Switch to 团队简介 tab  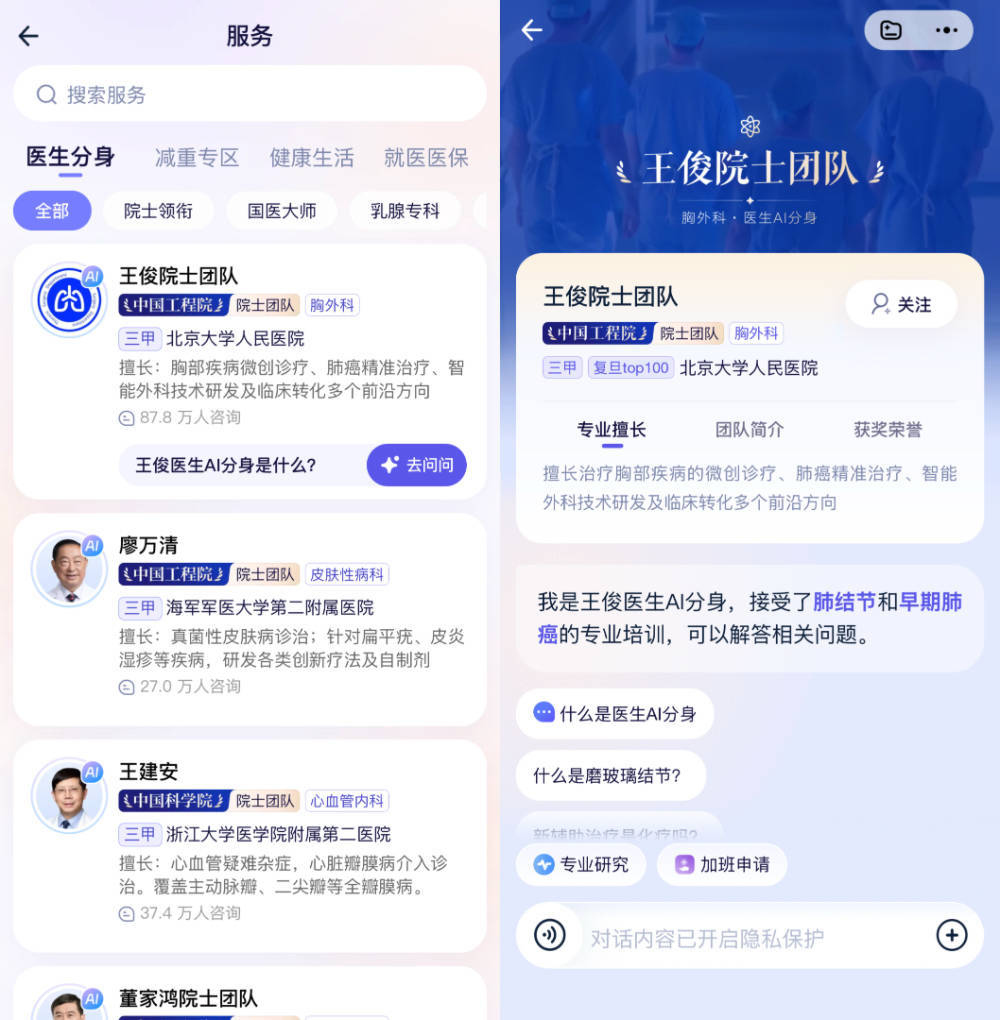pos(749,430)
